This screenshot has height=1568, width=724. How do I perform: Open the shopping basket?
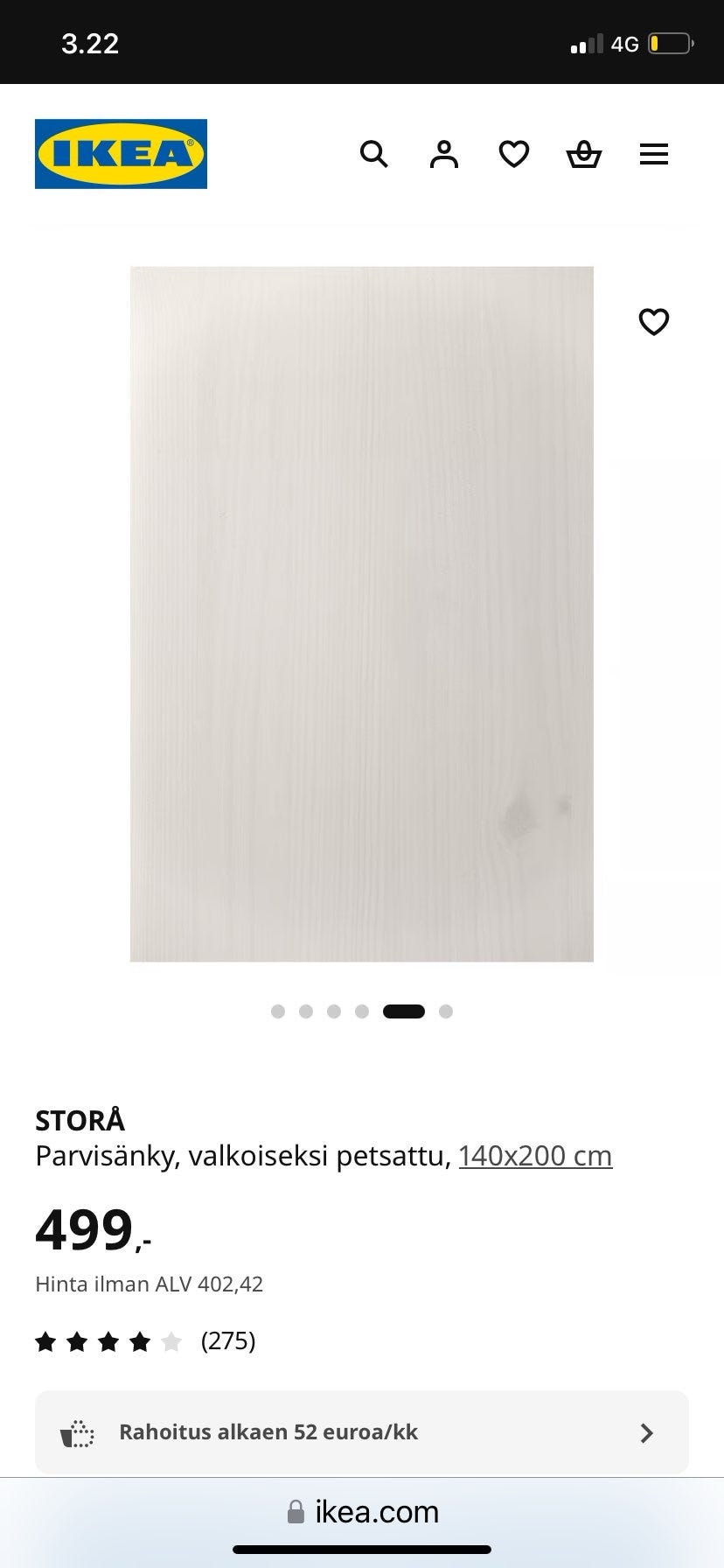click(584, 154)
